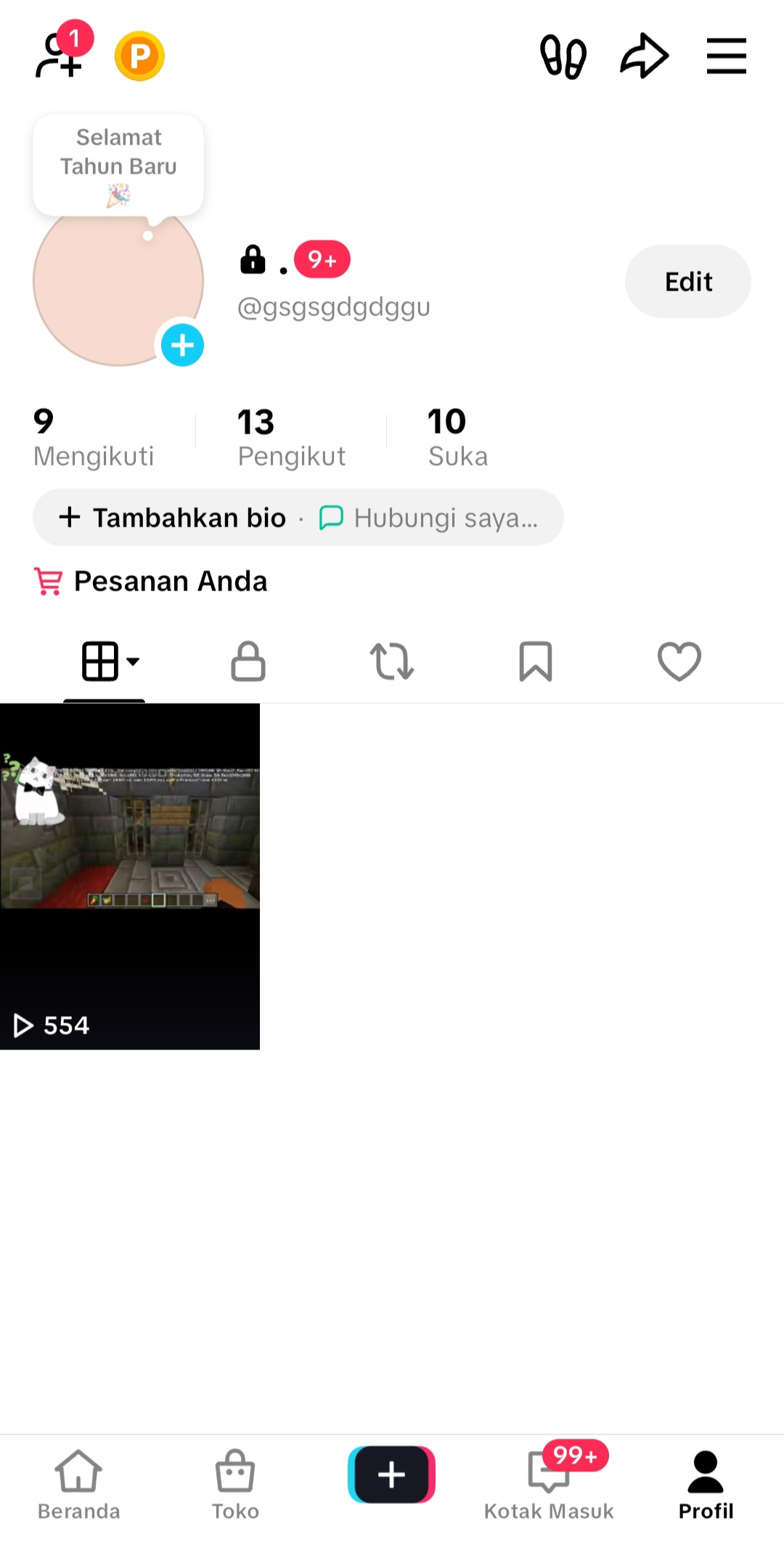Create a new post with plus button
This screenshot has width=784, height=1547.
(391, 1474)
